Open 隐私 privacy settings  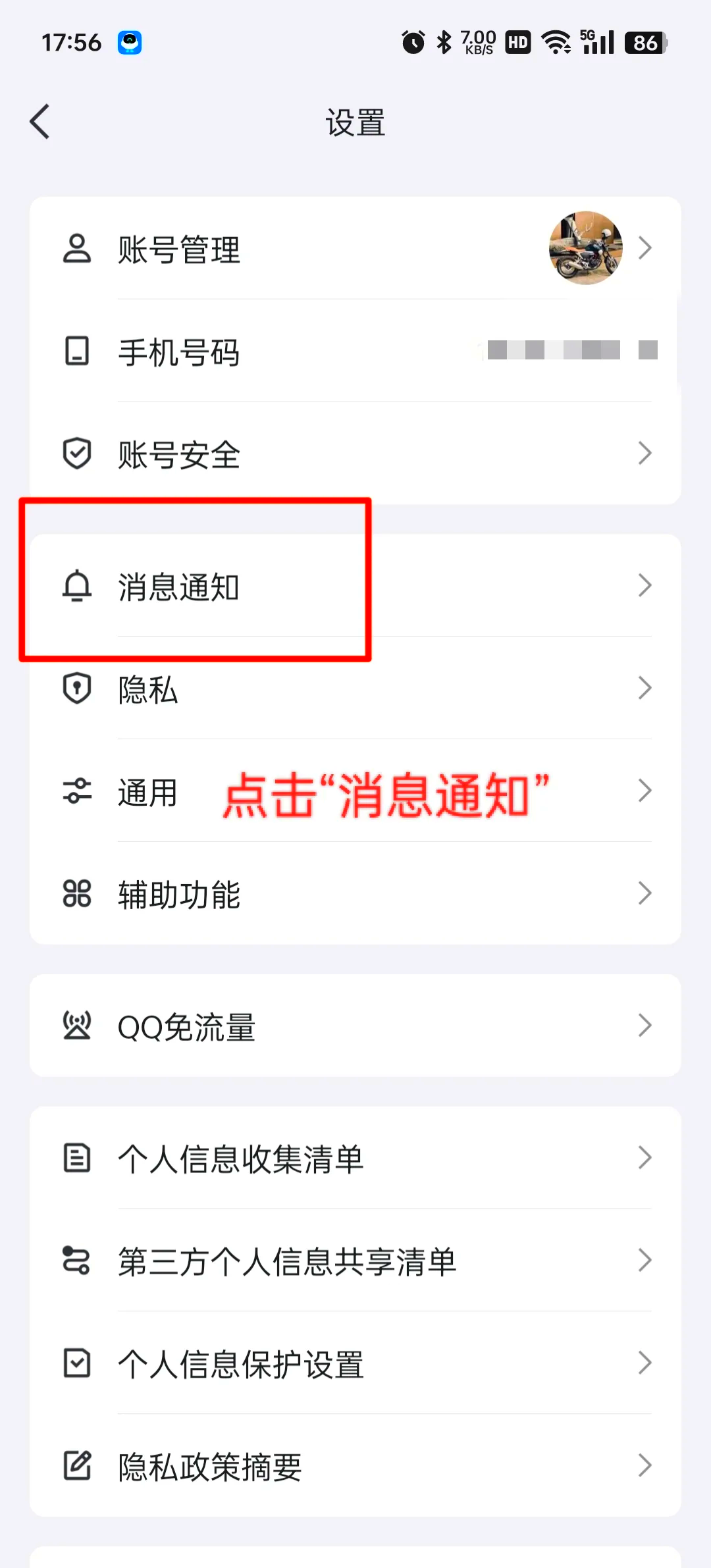(355, 689)
